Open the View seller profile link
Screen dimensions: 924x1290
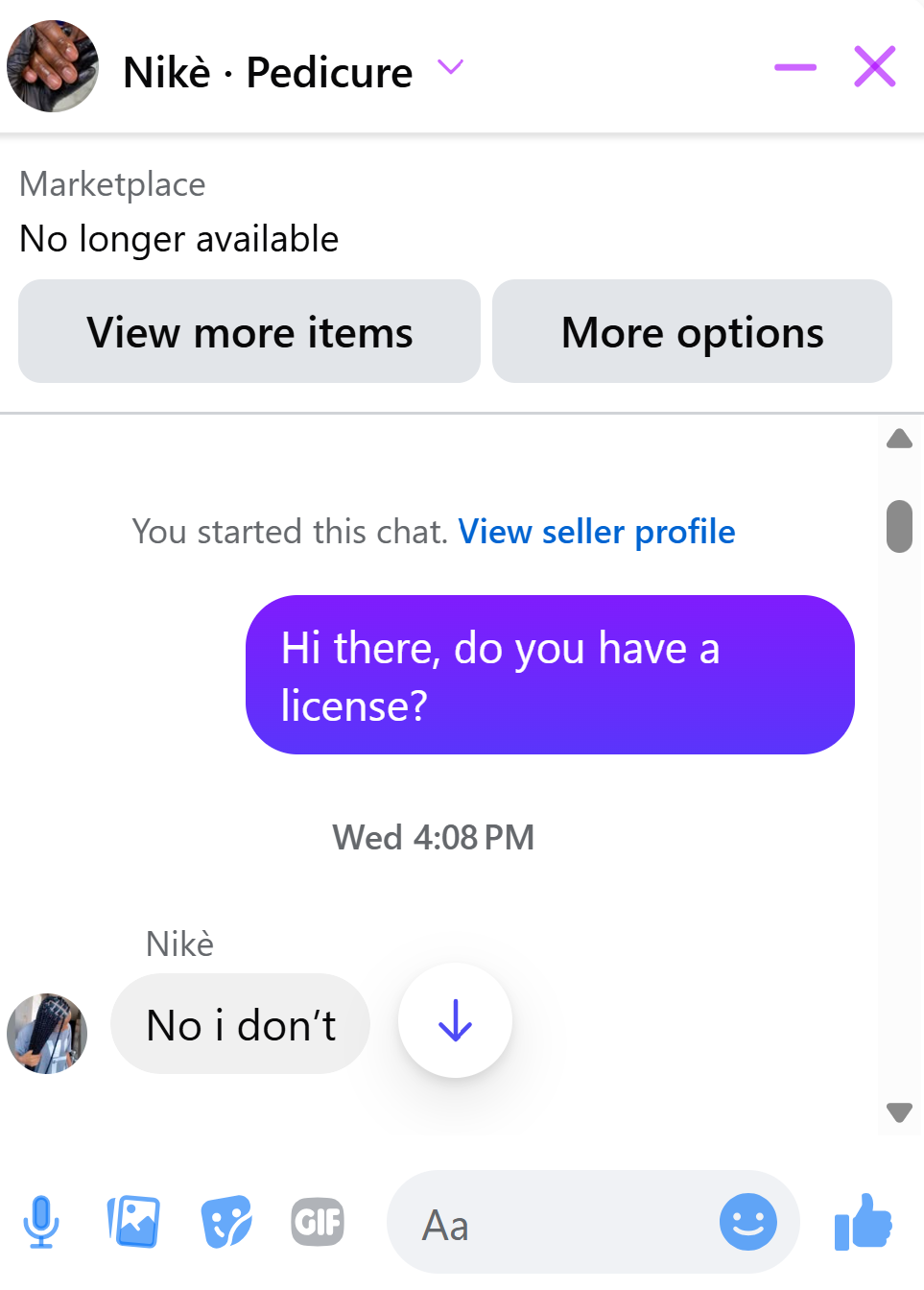[x=596, y=532]
